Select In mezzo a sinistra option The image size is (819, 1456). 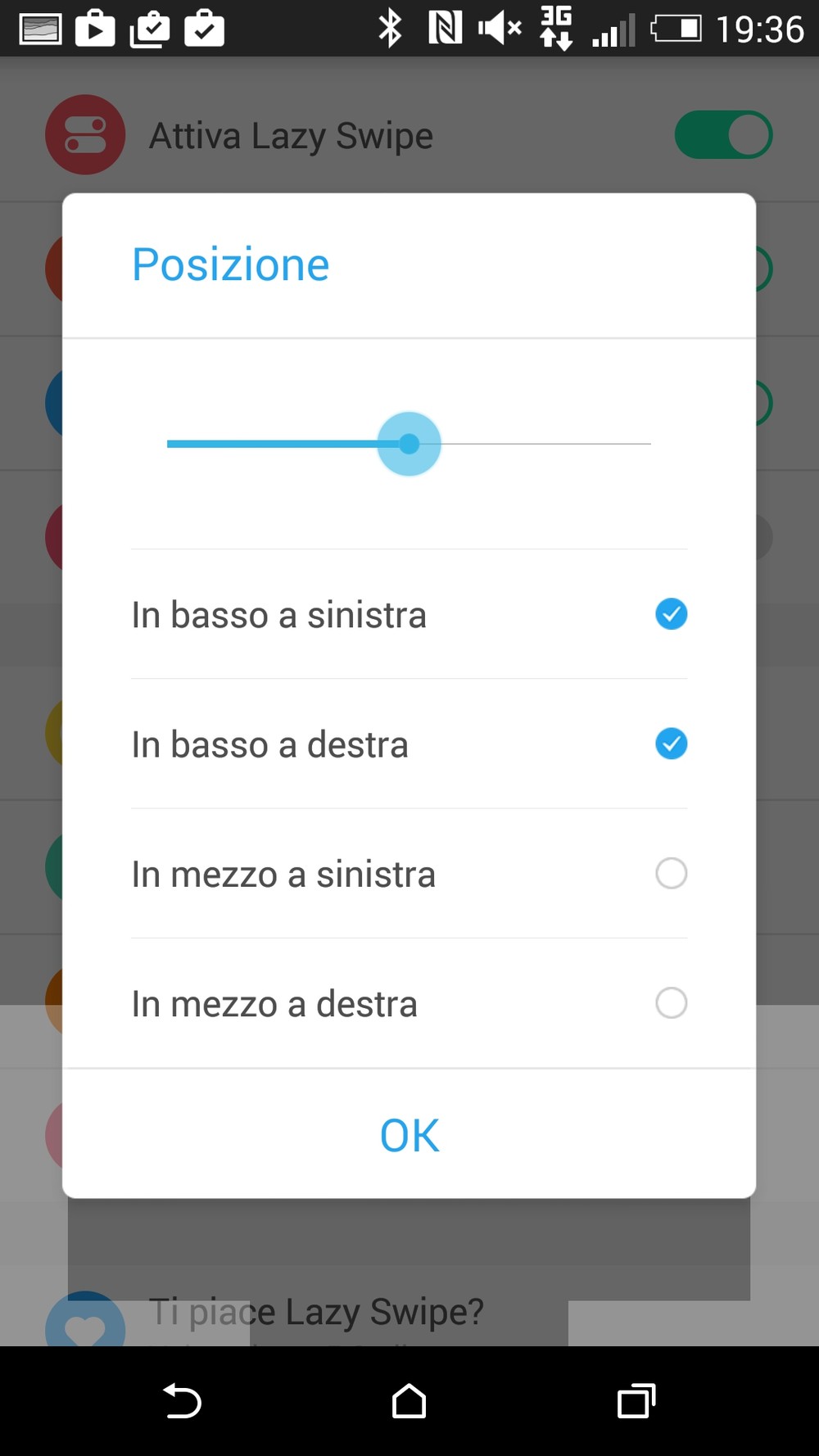click(671, 873)
